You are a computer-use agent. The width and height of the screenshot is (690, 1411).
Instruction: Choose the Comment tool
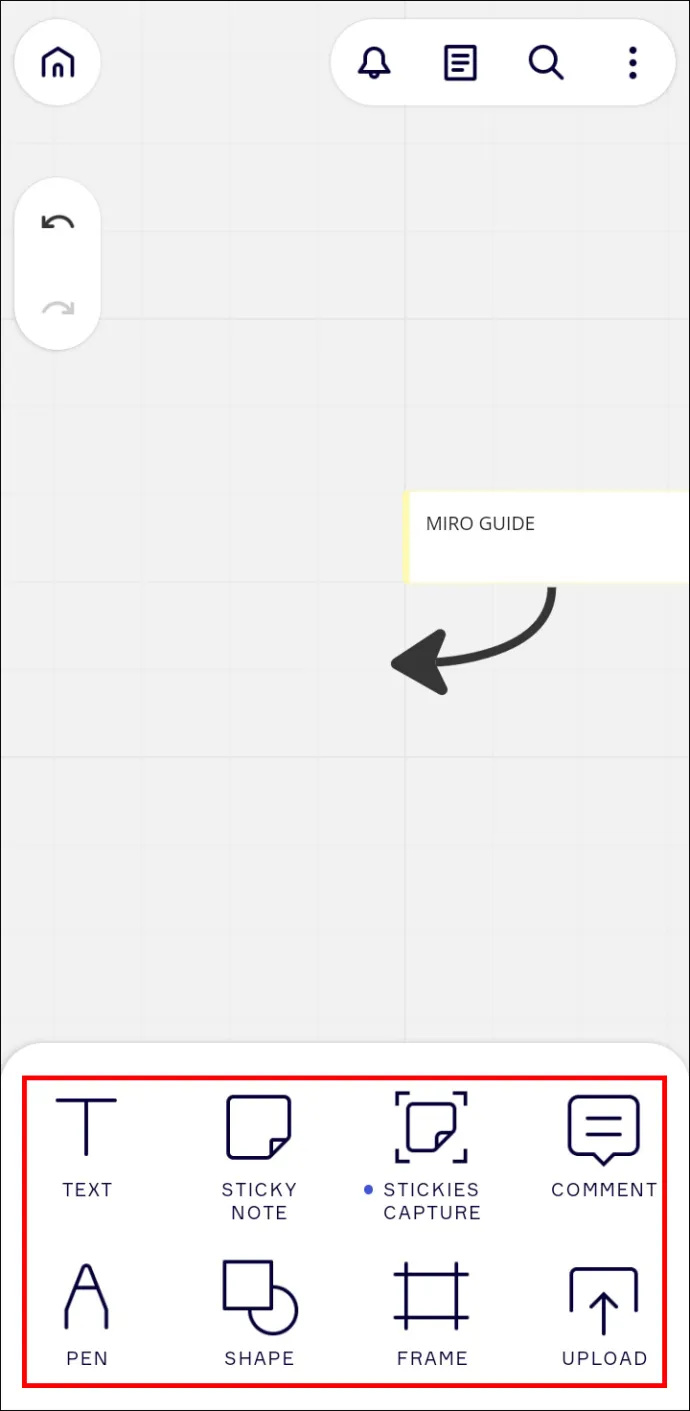604,1147
